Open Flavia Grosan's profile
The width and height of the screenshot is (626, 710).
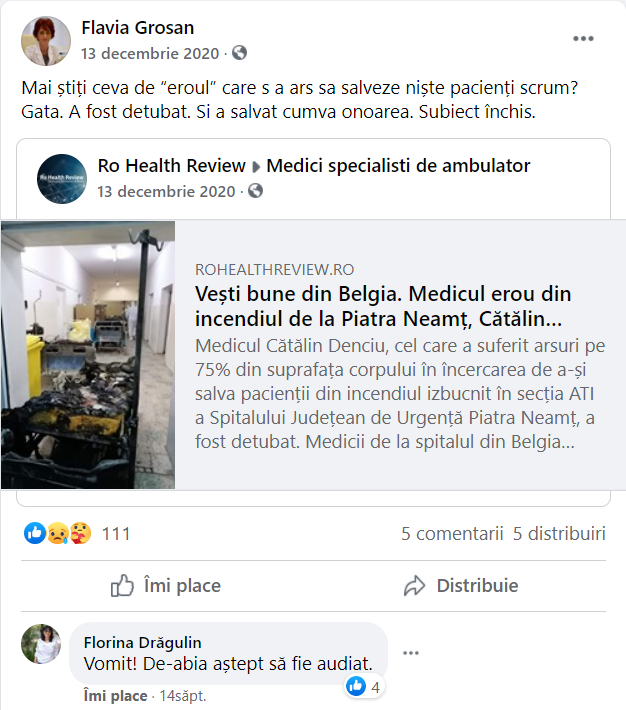[138, 28]
